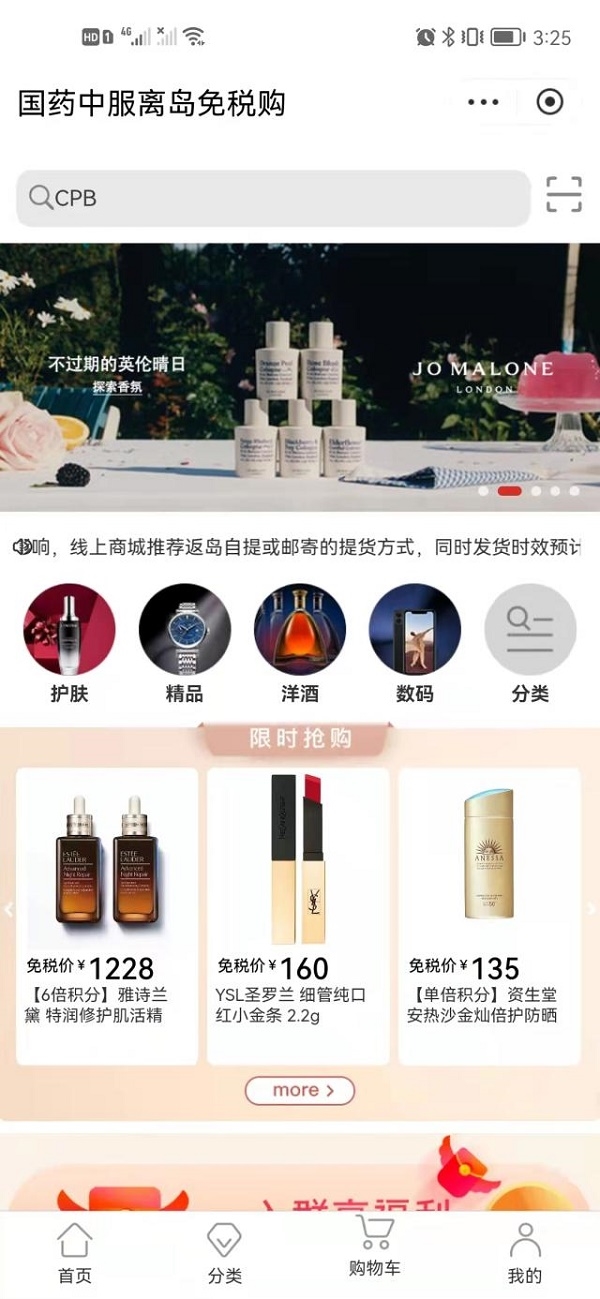Screen dimensions: 600x1299
Task: Switch to the 我的 profile tab
Action: pos(525,1254)
